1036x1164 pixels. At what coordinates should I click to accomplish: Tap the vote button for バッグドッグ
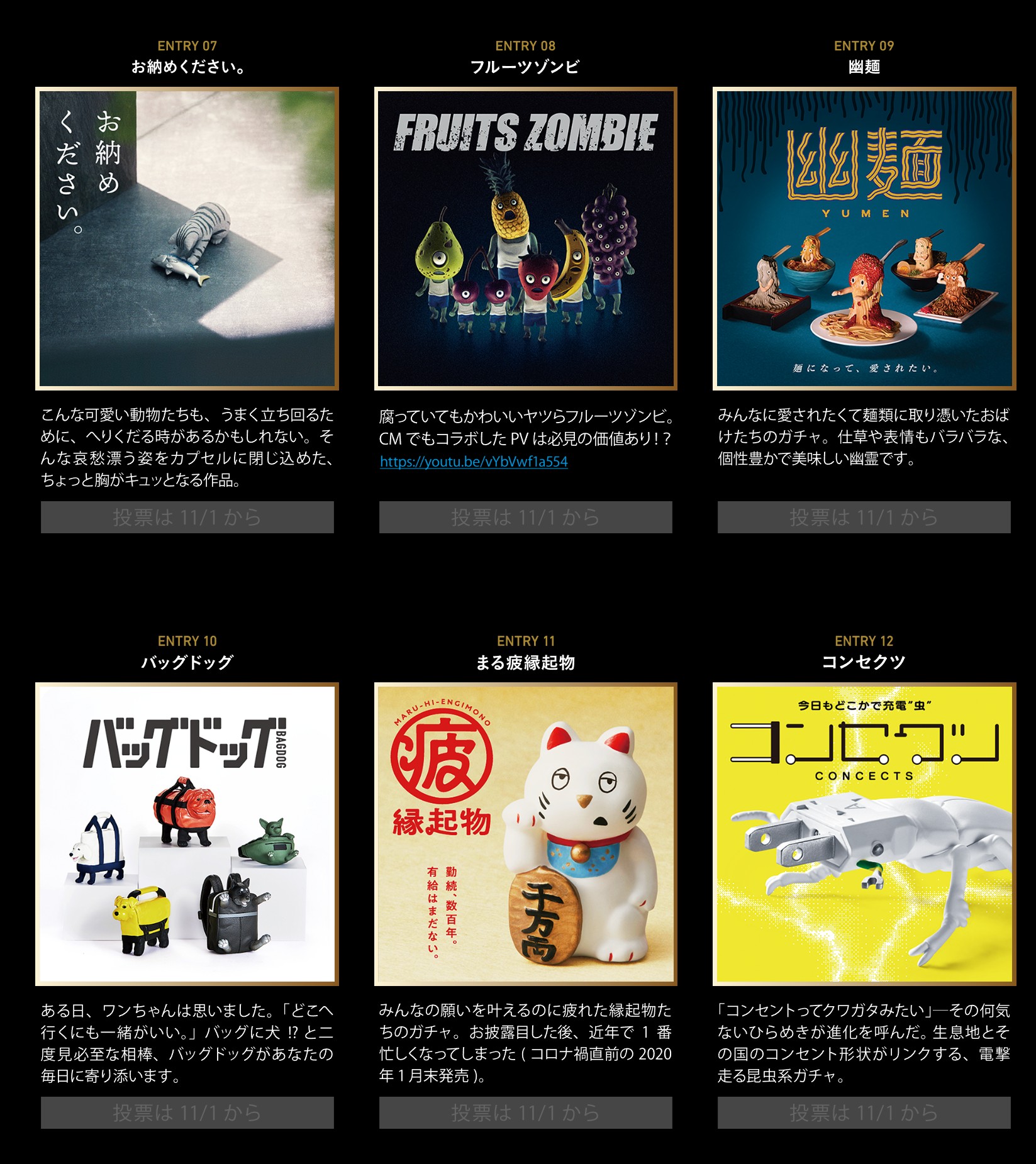pyautogui.click(x=187, y=1112)
